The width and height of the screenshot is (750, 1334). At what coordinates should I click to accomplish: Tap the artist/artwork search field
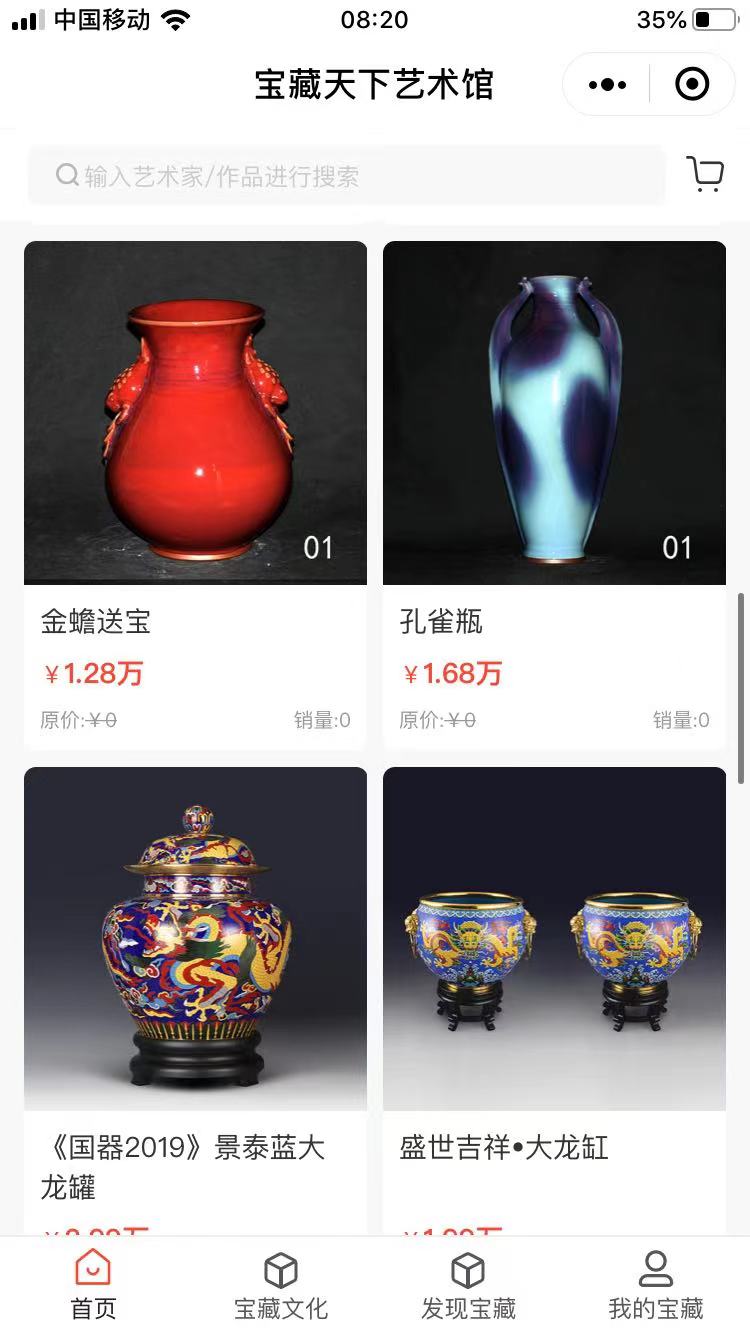click(345, 176)
